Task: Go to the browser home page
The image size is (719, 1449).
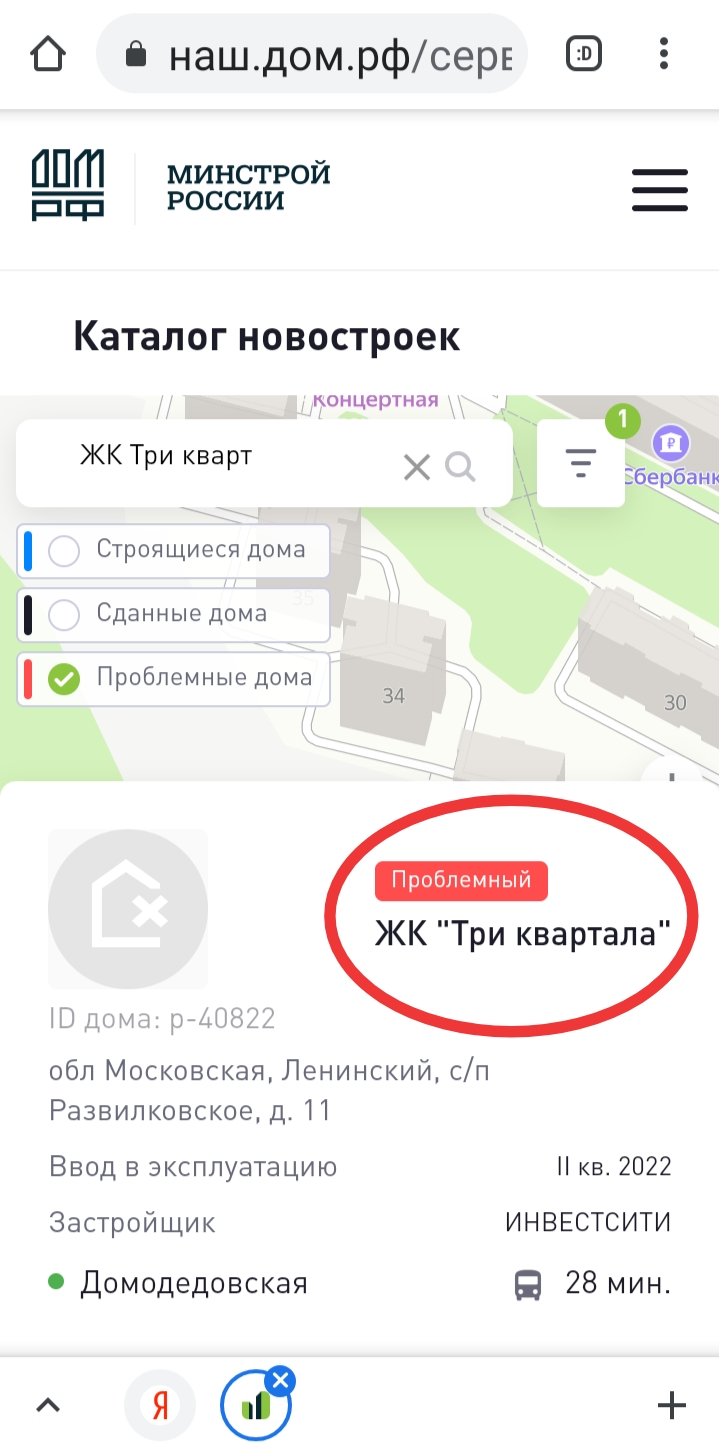Action: [47, 54]
